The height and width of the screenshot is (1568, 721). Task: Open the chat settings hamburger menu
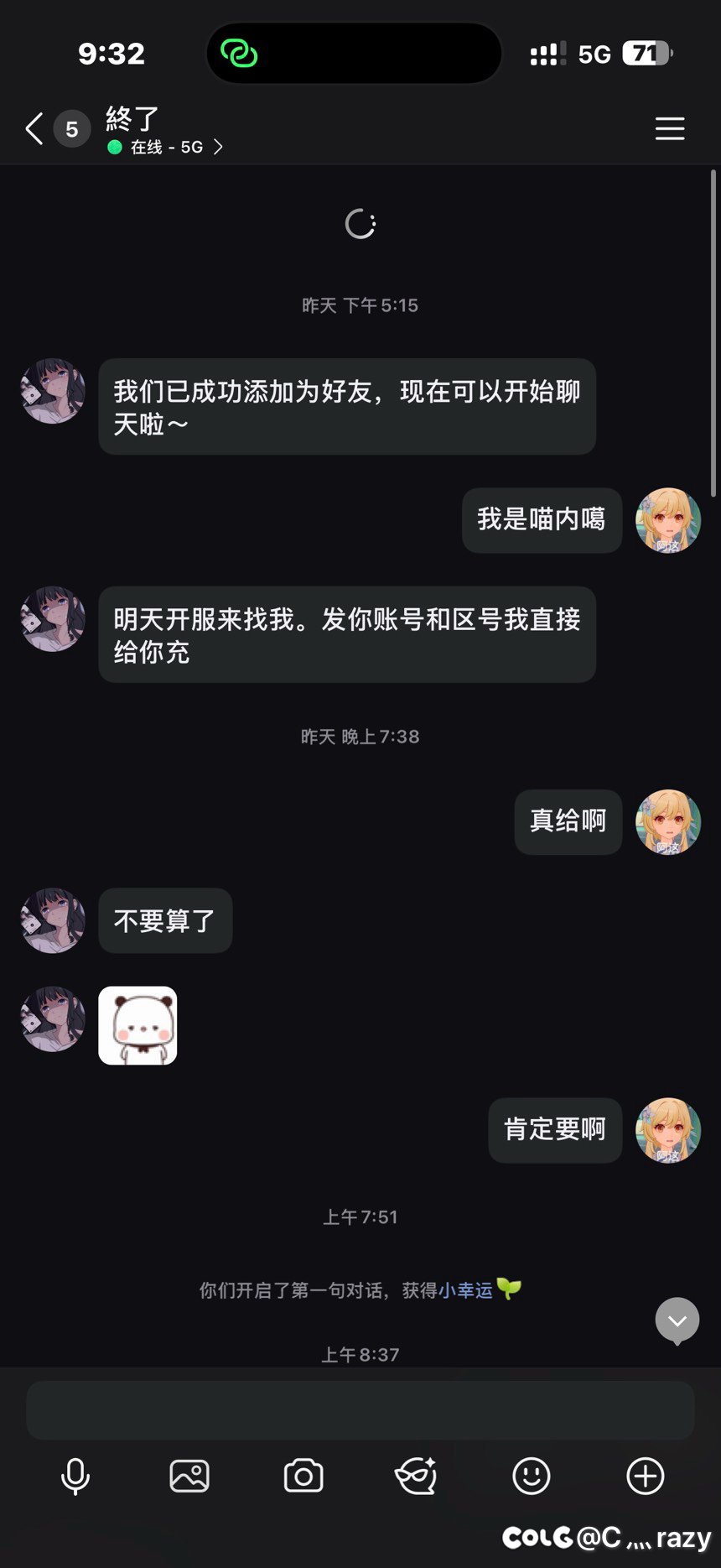669,128
